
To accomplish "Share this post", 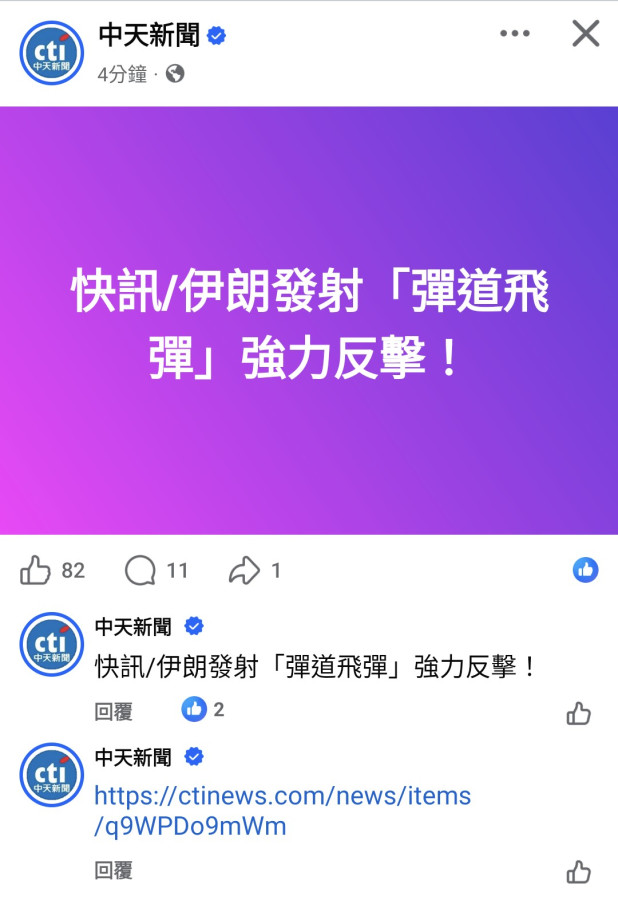I will 245,571.
